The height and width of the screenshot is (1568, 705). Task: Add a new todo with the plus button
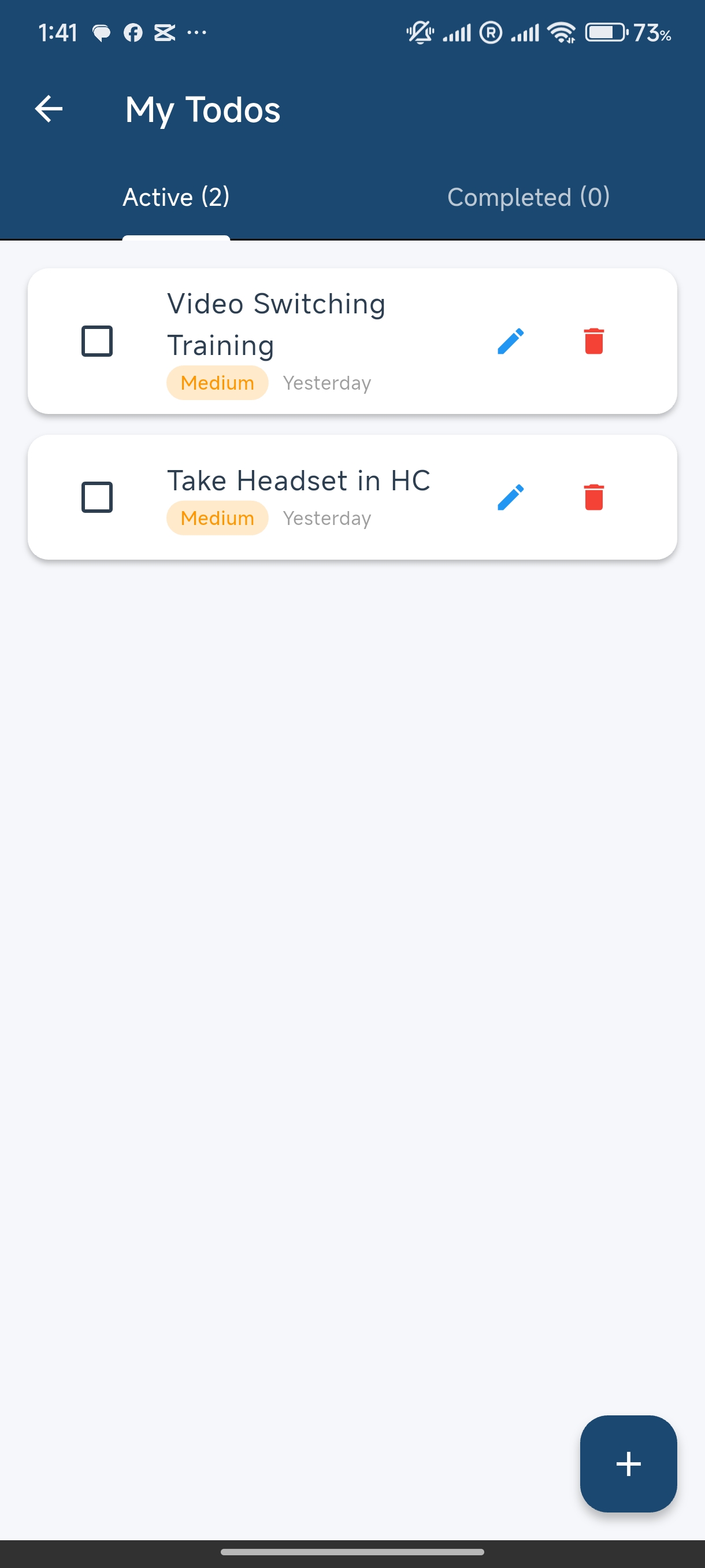pos(628,1465)
